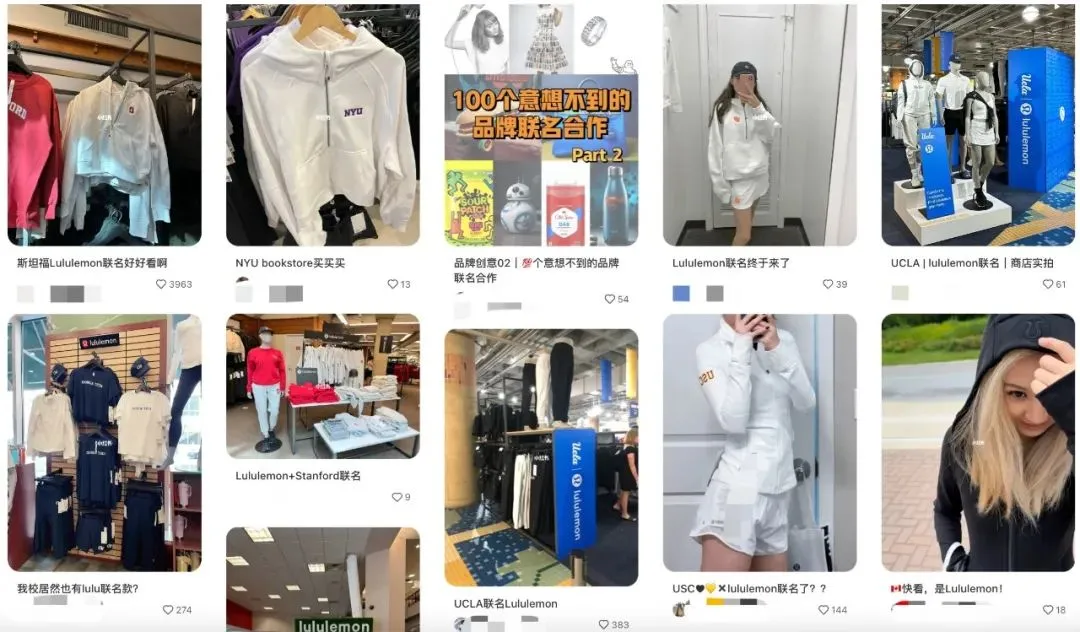Like the UCLA联名Lululemon post
This screenshot has width=1080, height=632.
(604, 625)
